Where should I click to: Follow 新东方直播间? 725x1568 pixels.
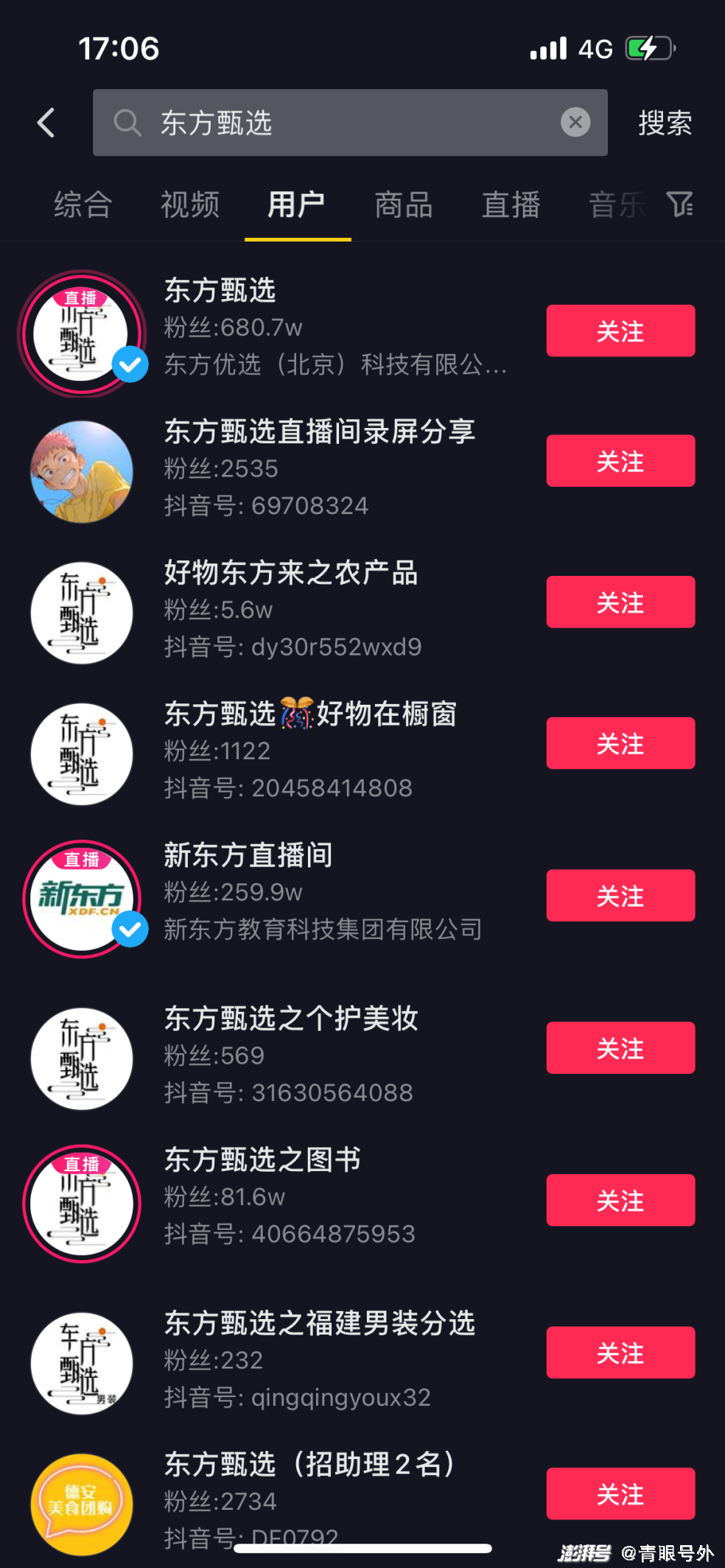pos(620,896)
